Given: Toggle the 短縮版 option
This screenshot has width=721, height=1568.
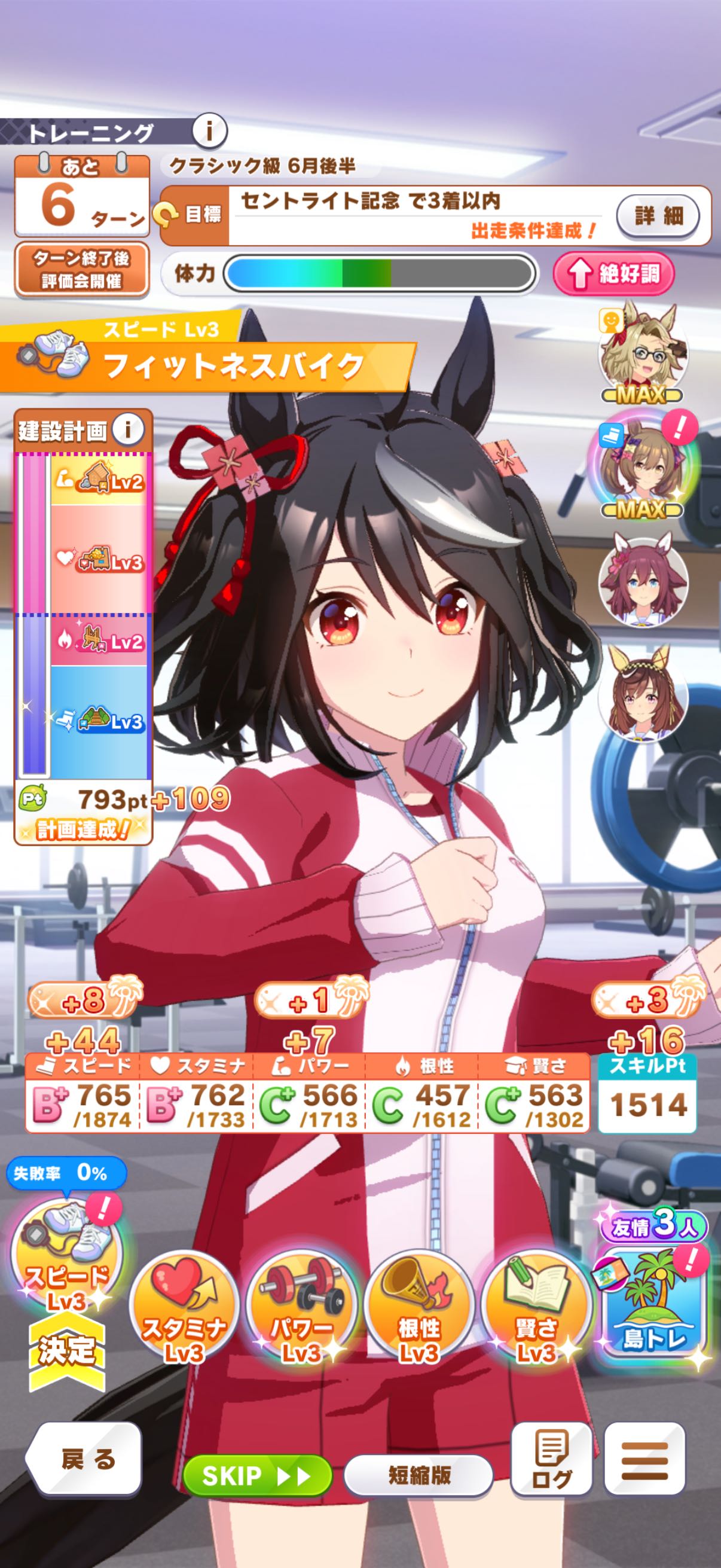Looking at the screenshot, I should (418, 1475).
